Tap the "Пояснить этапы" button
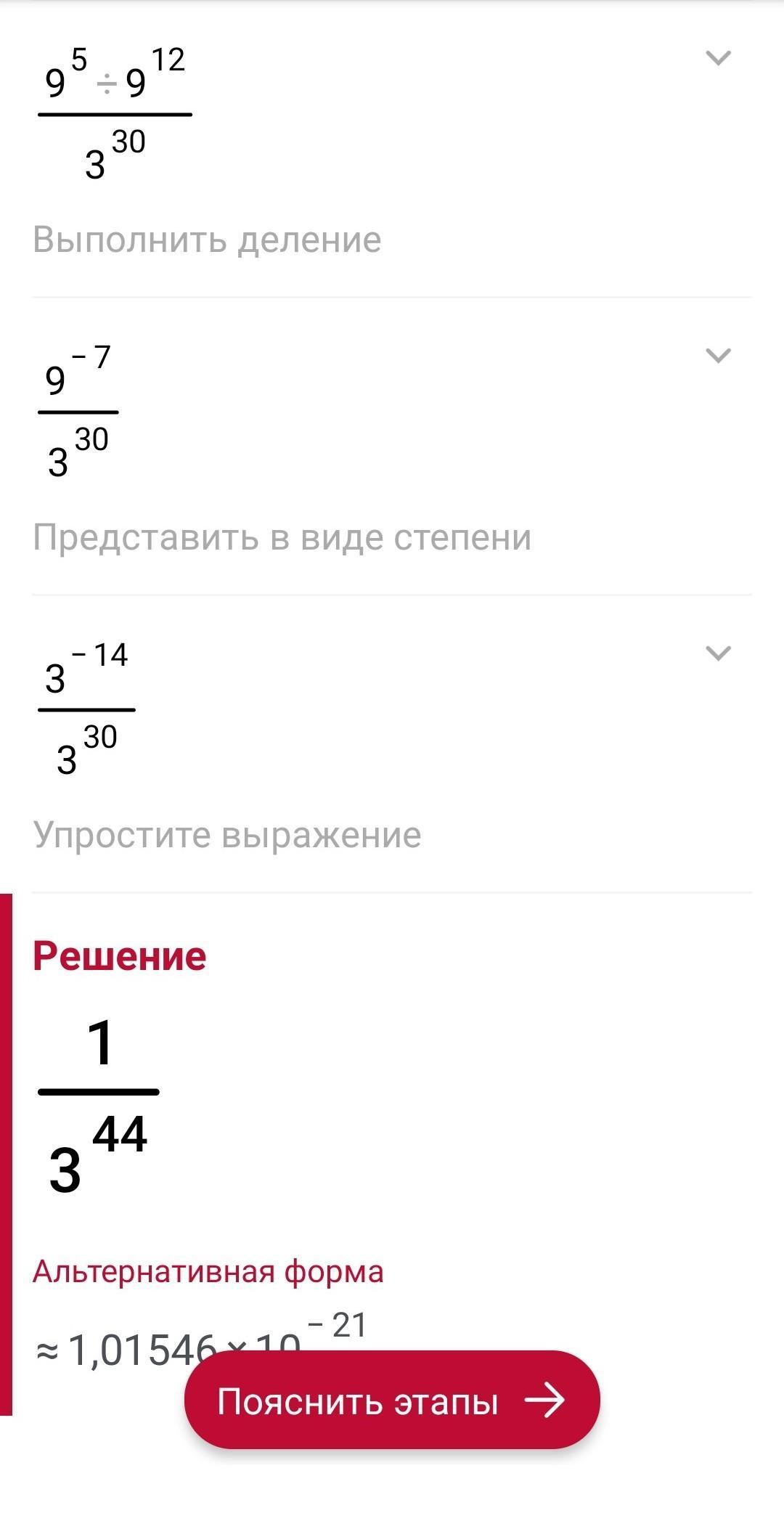Viewport: 784px width, 1529px height. pyautogui.click(x=392, y=1400)
